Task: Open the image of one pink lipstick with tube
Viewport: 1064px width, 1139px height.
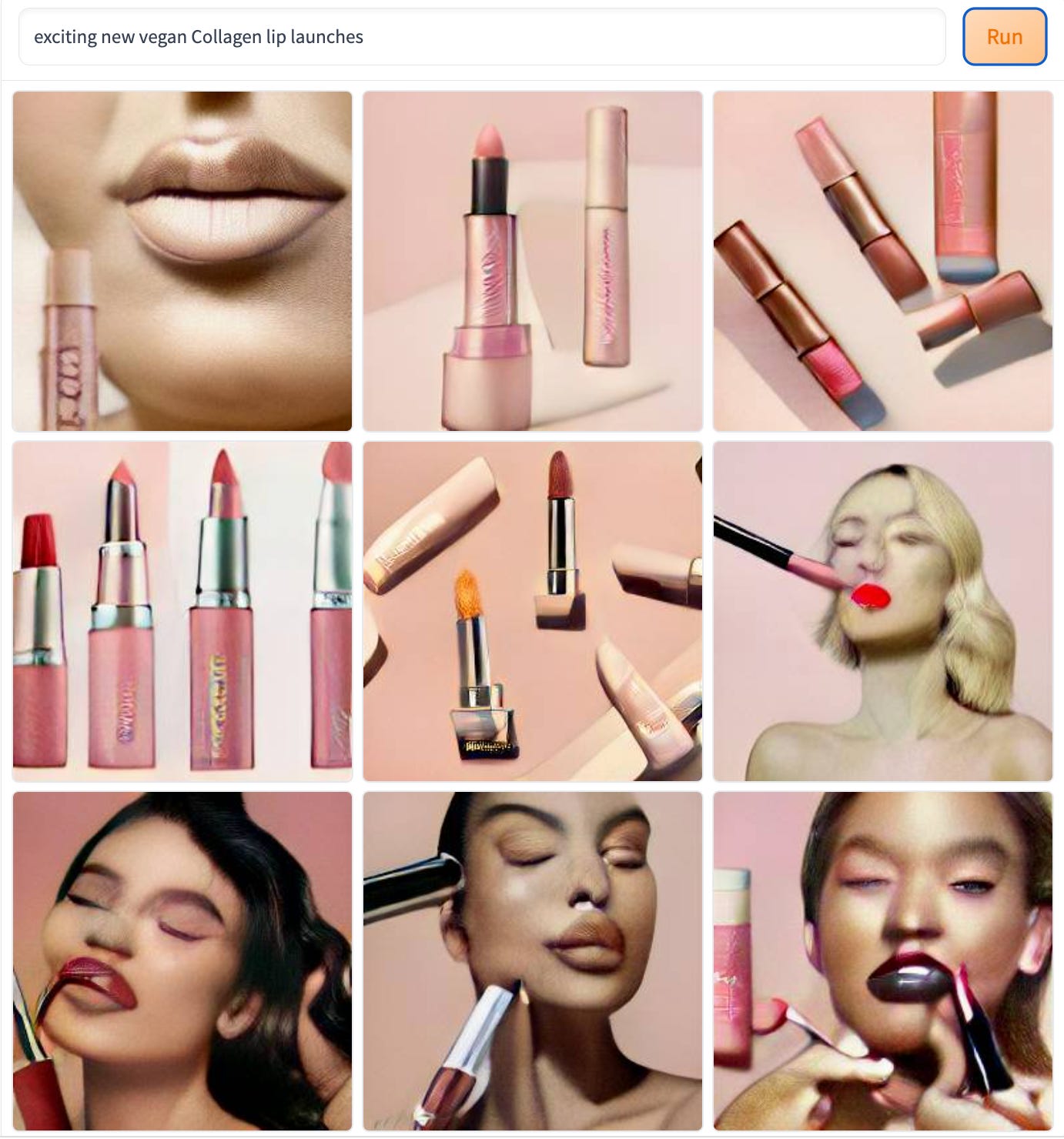Action: (533, 261)
